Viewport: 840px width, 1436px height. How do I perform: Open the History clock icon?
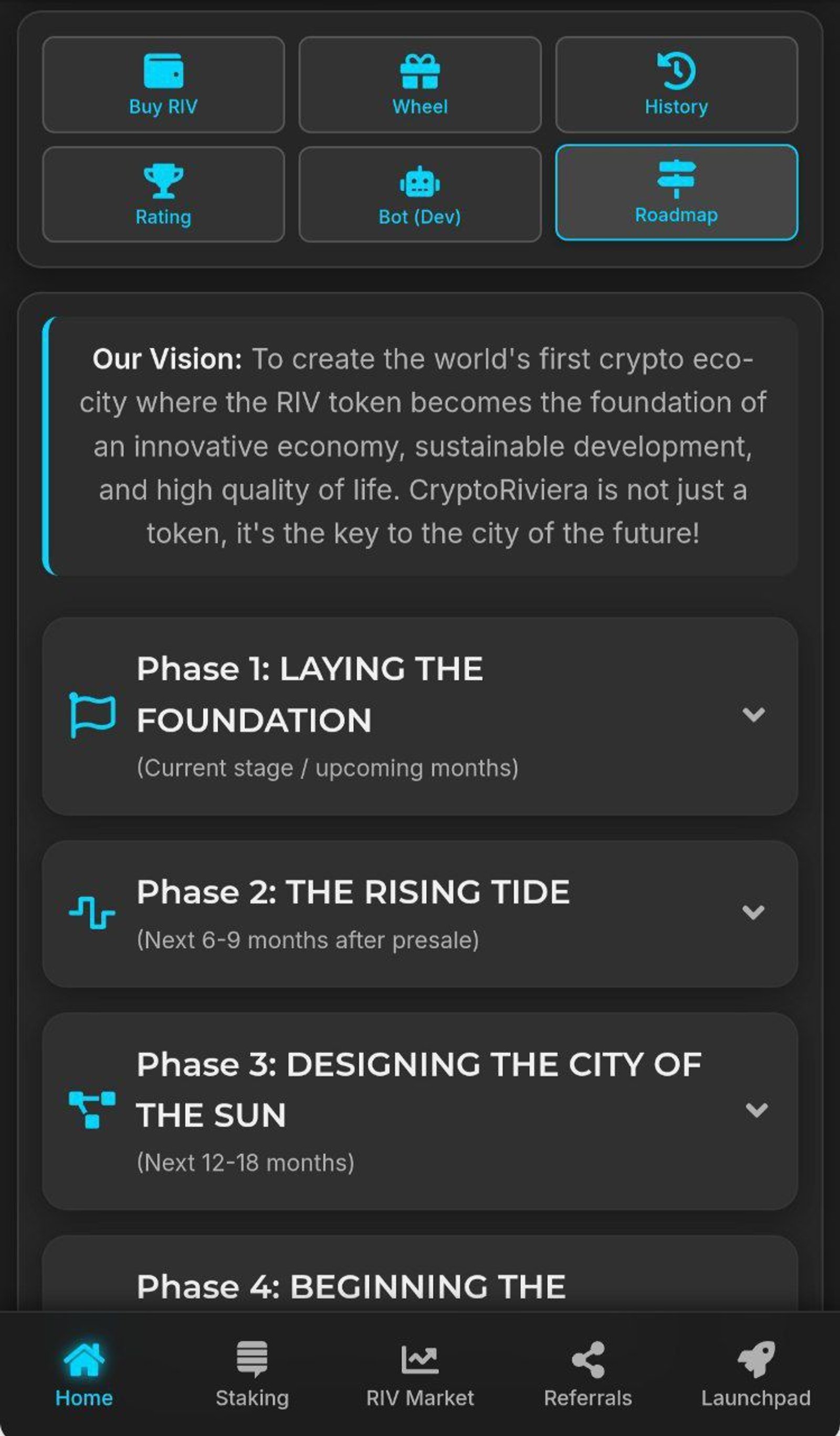click(676, 70)
